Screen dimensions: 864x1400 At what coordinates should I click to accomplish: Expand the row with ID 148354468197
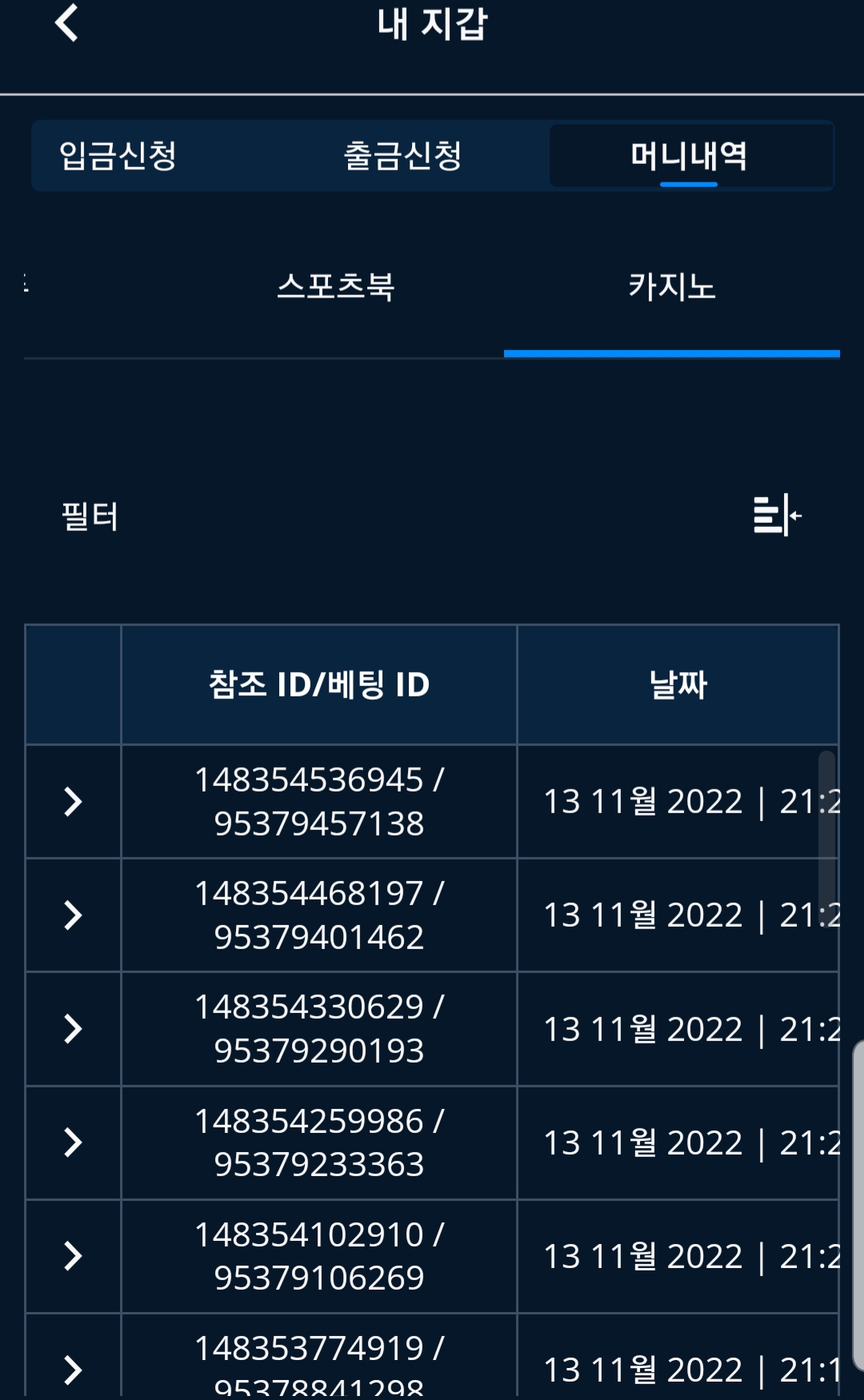73,915
